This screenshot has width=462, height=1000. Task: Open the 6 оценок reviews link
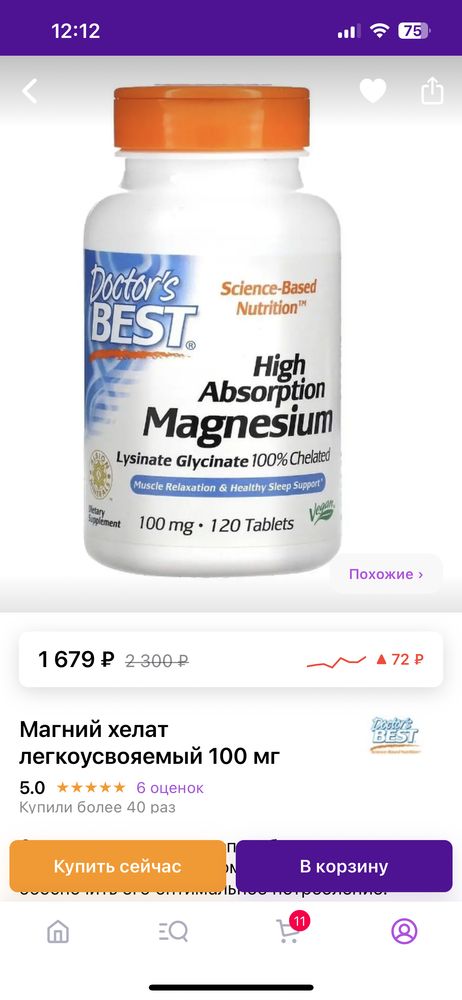pyautogui.click(x=170, y=788)
